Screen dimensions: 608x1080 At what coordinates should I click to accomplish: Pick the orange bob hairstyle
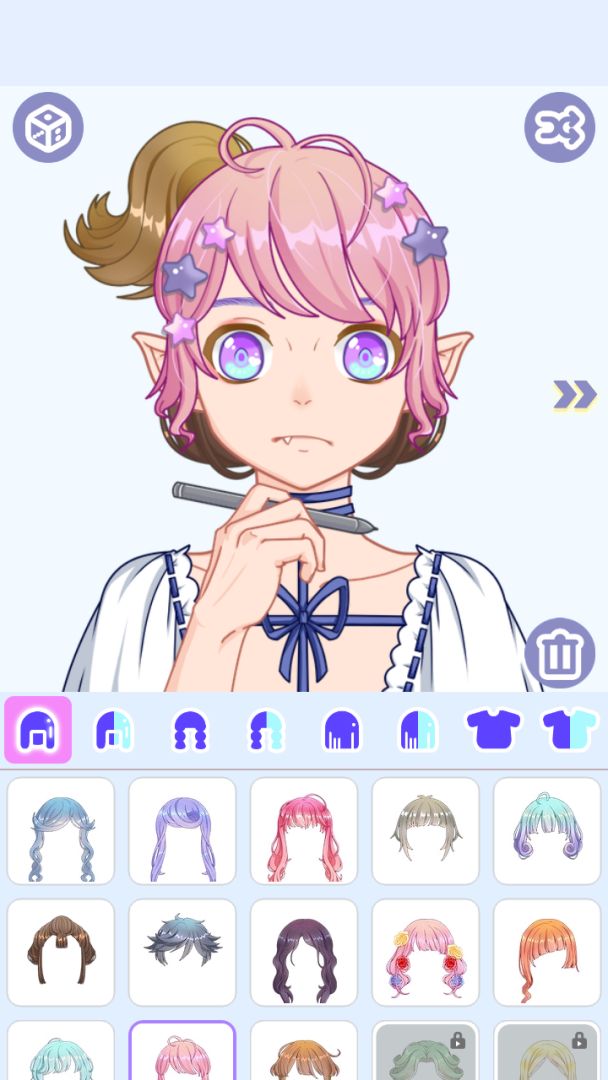pos(547,952)
